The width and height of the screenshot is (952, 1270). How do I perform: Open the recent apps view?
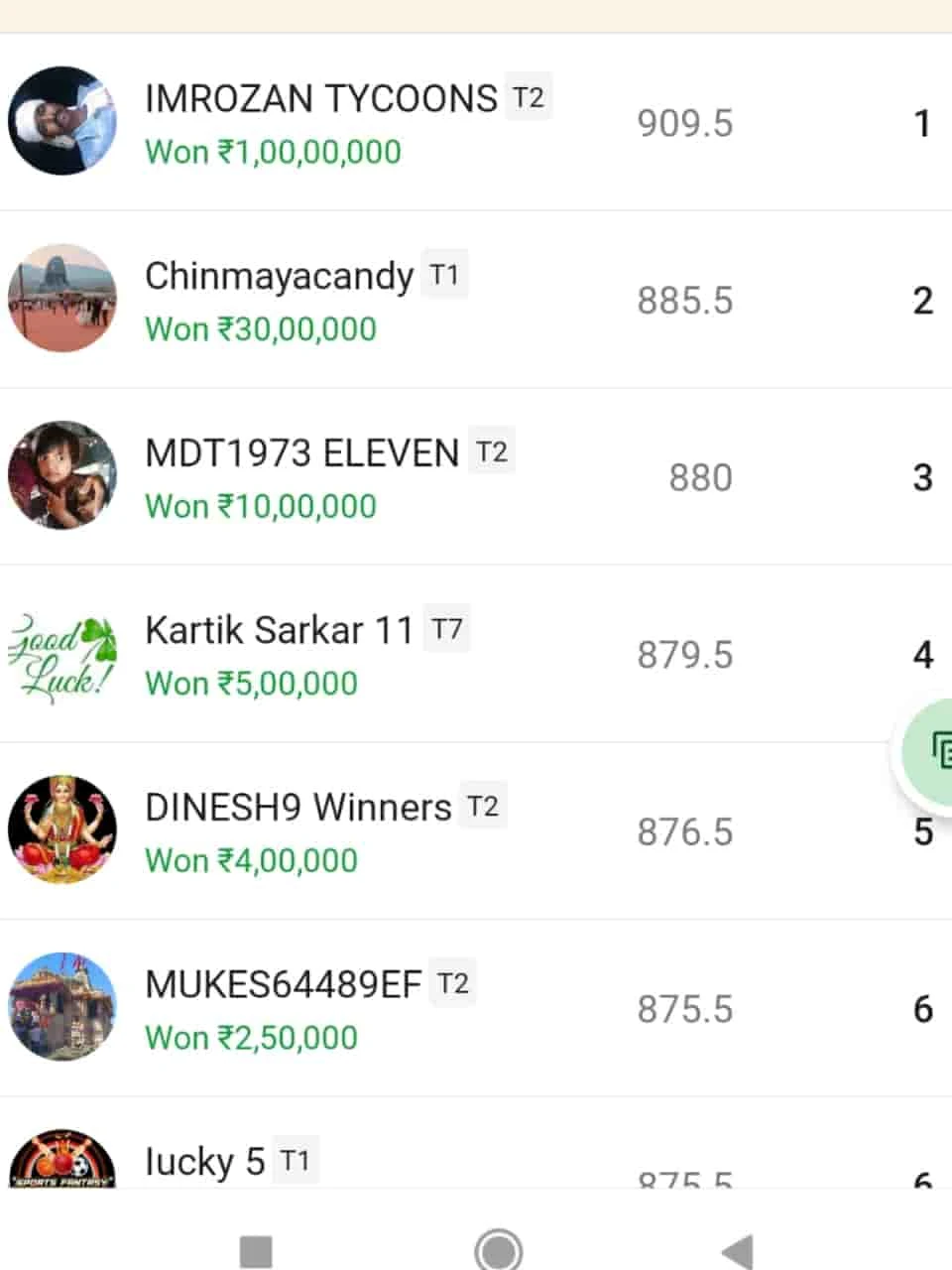pyautogui.click(x=256, y=1250)
